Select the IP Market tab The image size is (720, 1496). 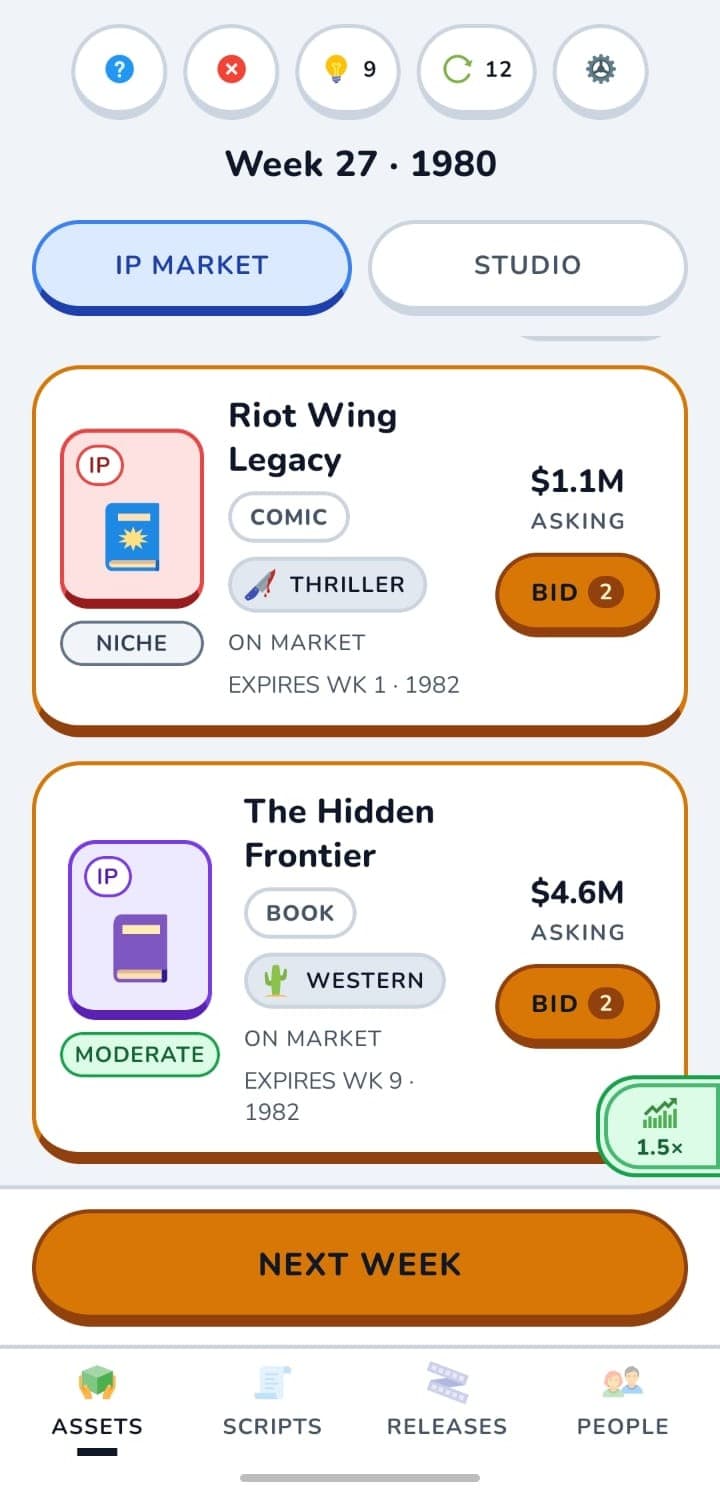pyautogui.click(x=192, y=266)
